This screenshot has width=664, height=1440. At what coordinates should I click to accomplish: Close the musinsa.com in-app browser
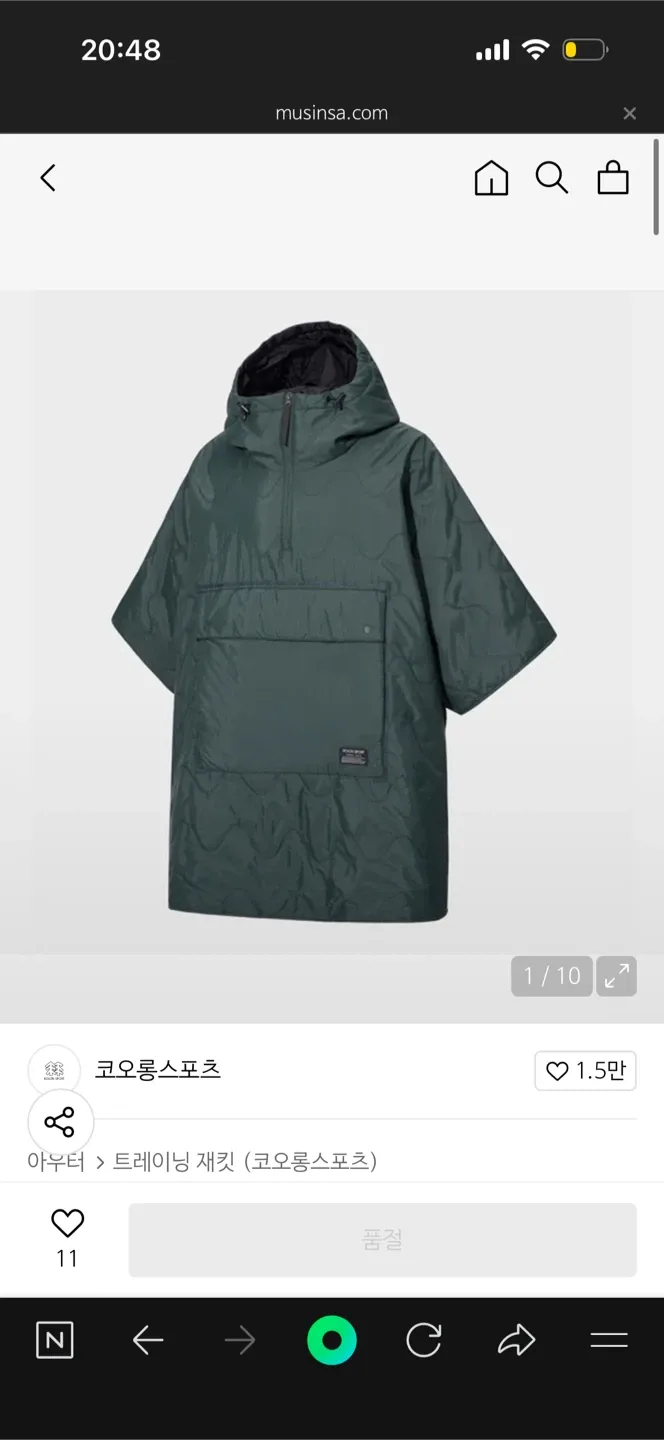(629, 113)
